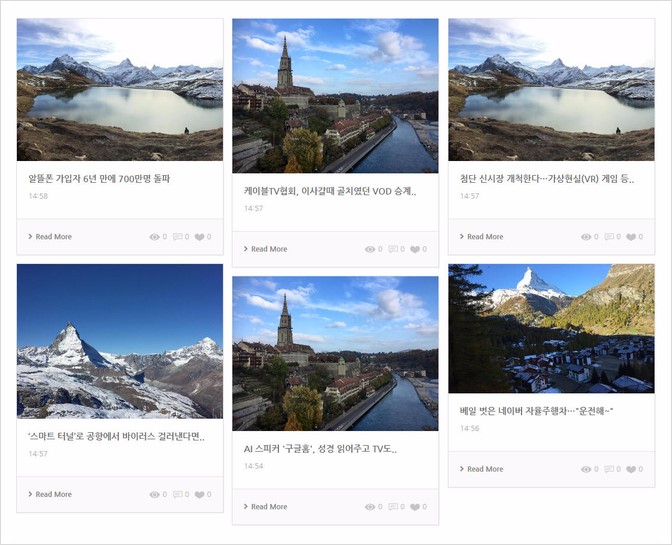This screenshot has height=545, width=672.
Task: Open comments on '네이버 자율주행차' article
Action: tap(609, 469)
